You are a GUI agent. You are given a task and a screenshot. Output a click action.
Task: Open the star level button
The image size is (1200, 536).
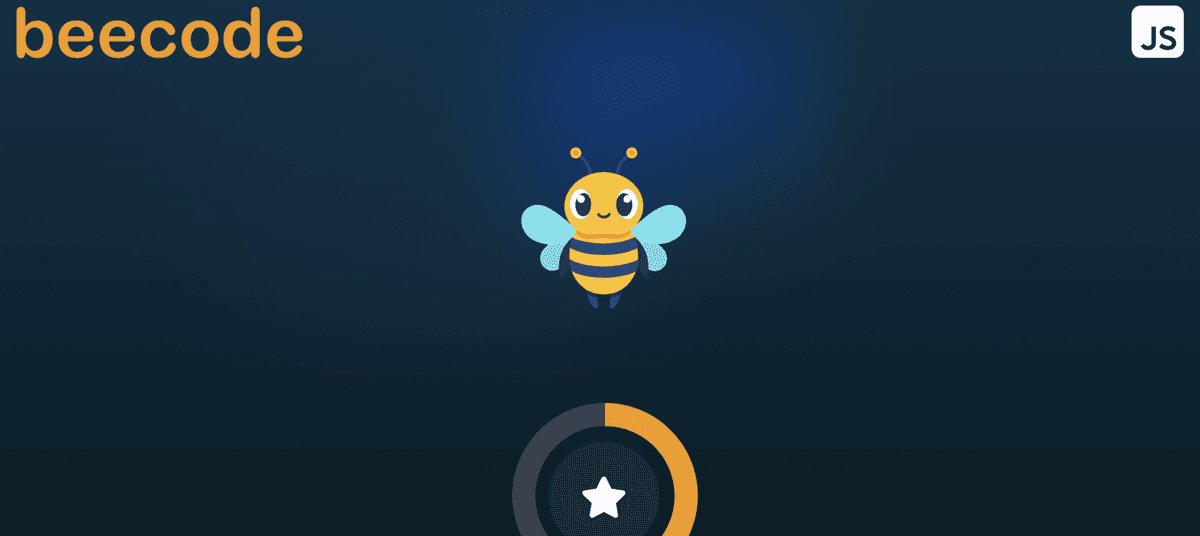[x=604, y=496]
